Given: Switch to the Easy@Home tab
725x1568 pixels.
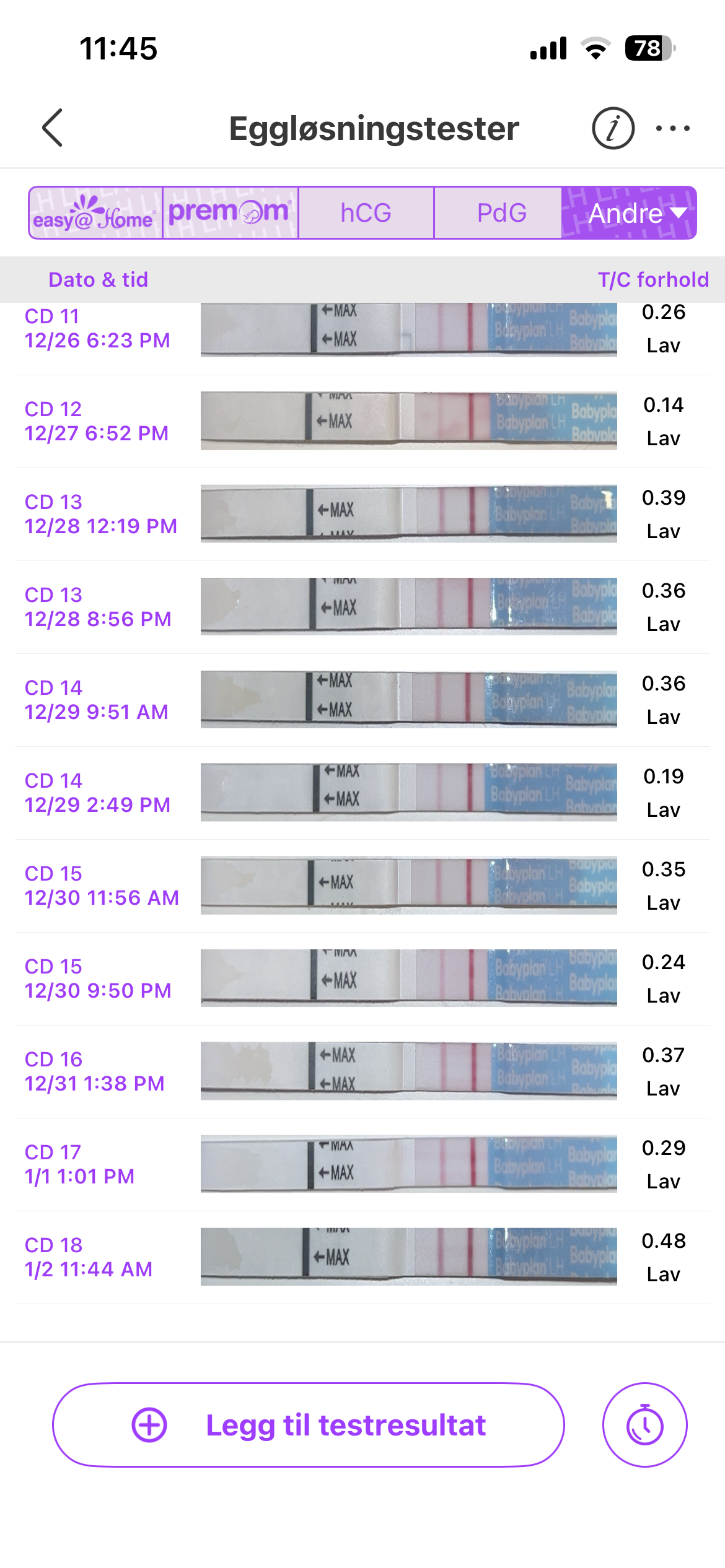Looking at the screenshot, I should tap(95, 213).
